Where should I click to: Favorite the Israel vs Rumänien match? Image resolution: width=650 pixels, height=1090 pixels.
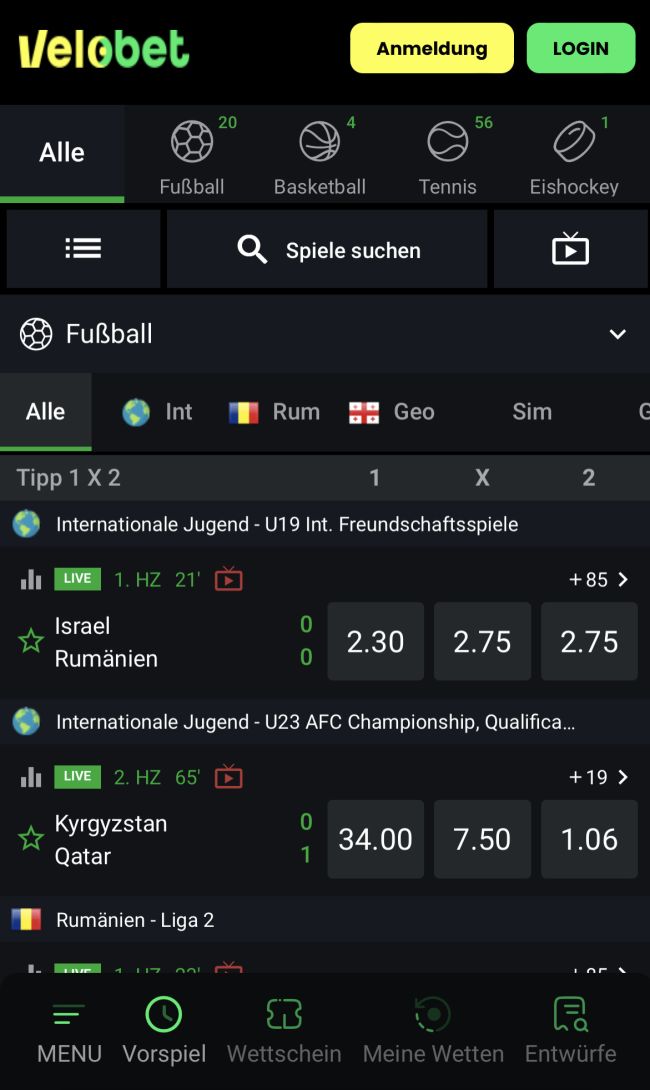tap(31, 641)
